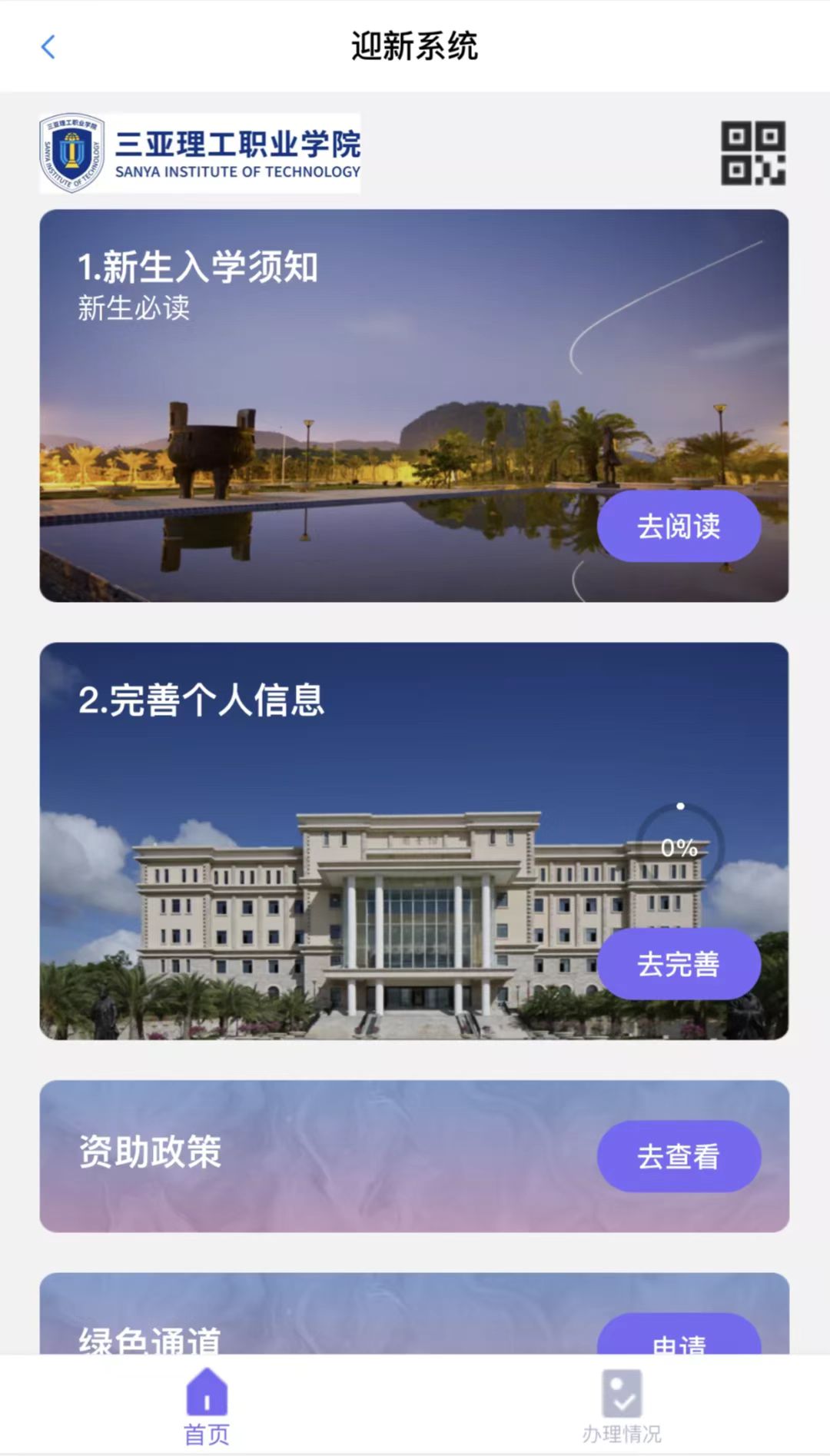Open the 新生入学须知 card
The height and width of the screenshot is (1456, 830).
[x=415, y=407]
